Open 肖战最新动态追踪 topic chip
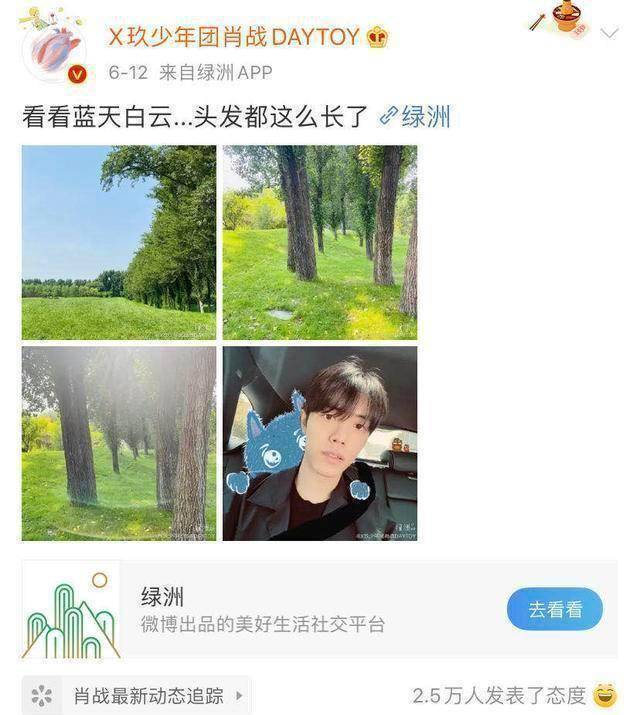Viewport: 640px width, 715px height. [x=137, y=694]
